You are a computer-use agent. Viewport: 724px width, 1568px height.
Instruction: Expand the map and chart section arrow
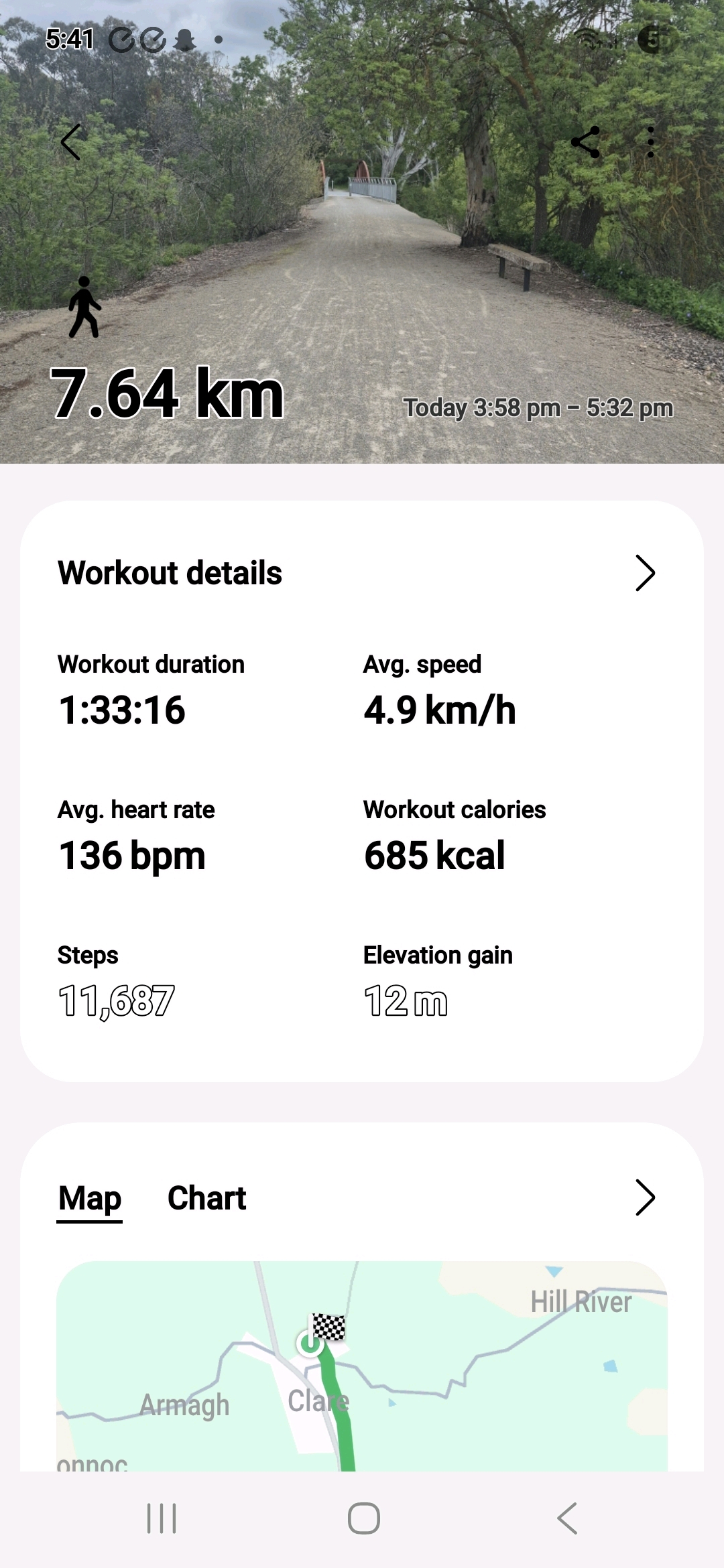644,1198
